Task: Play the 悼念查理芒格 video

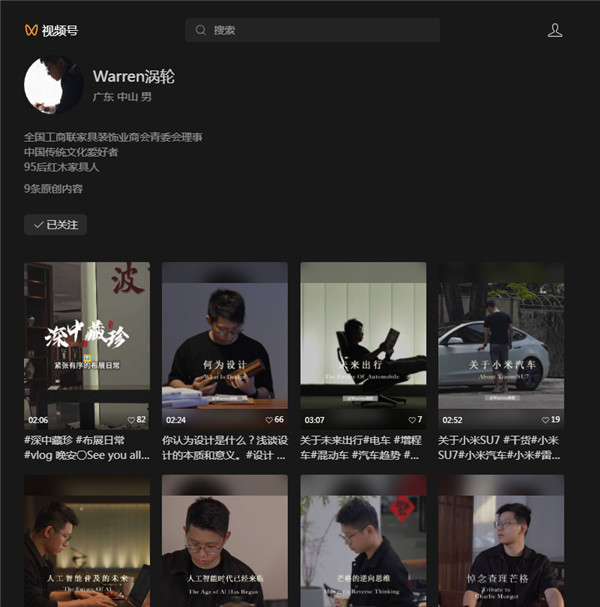Action: click(501, 541)
